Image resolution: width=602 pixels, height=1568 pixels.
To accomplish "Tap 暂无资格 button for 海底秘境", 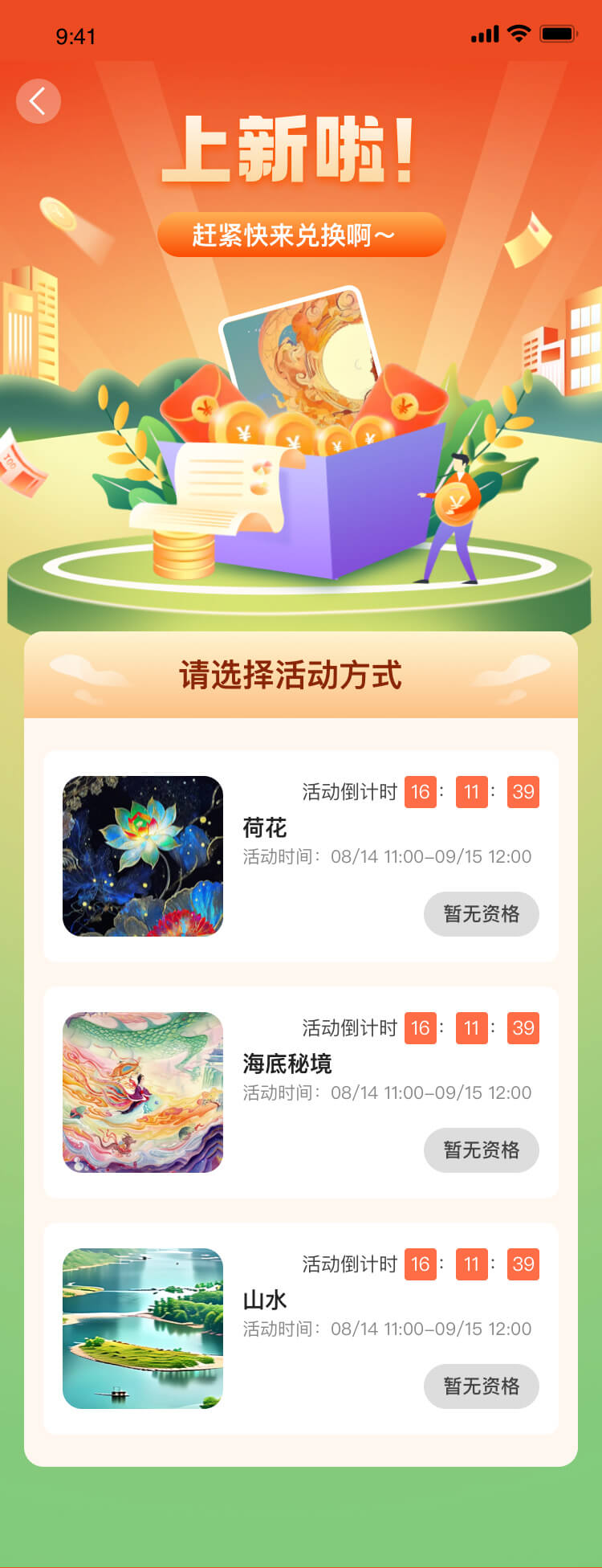I will (481, 1149).
